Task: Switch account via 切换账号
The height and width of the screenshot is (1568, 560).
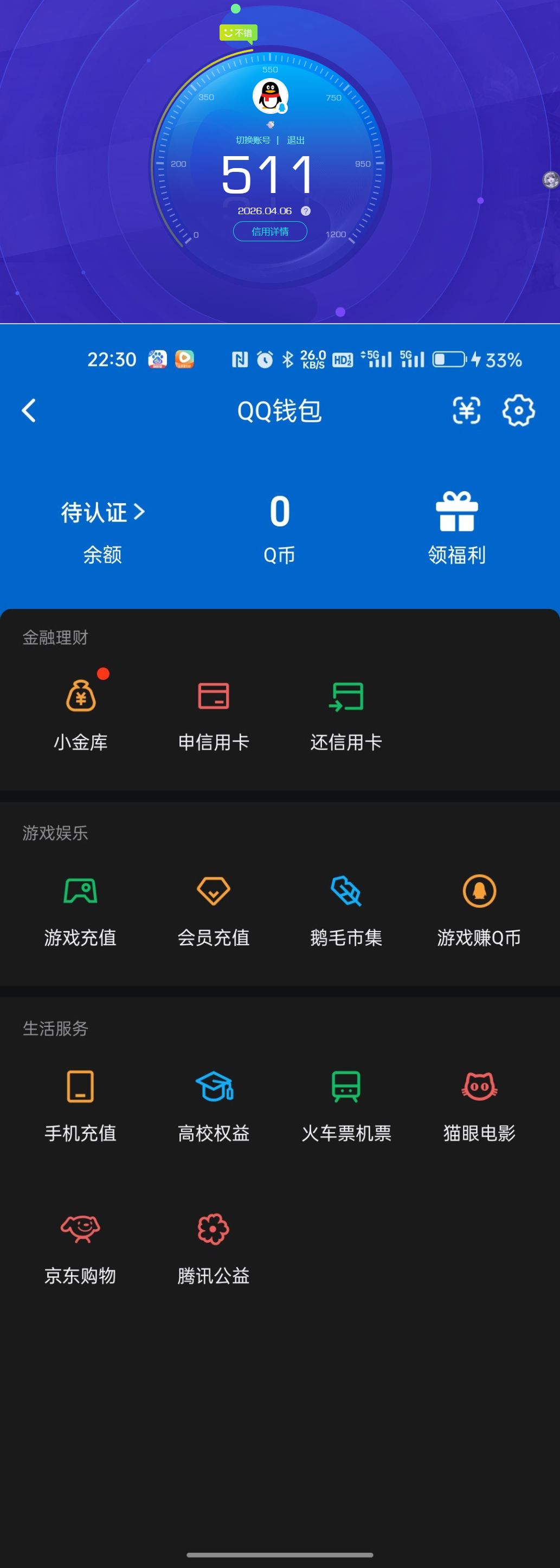Action: (253, 140)
